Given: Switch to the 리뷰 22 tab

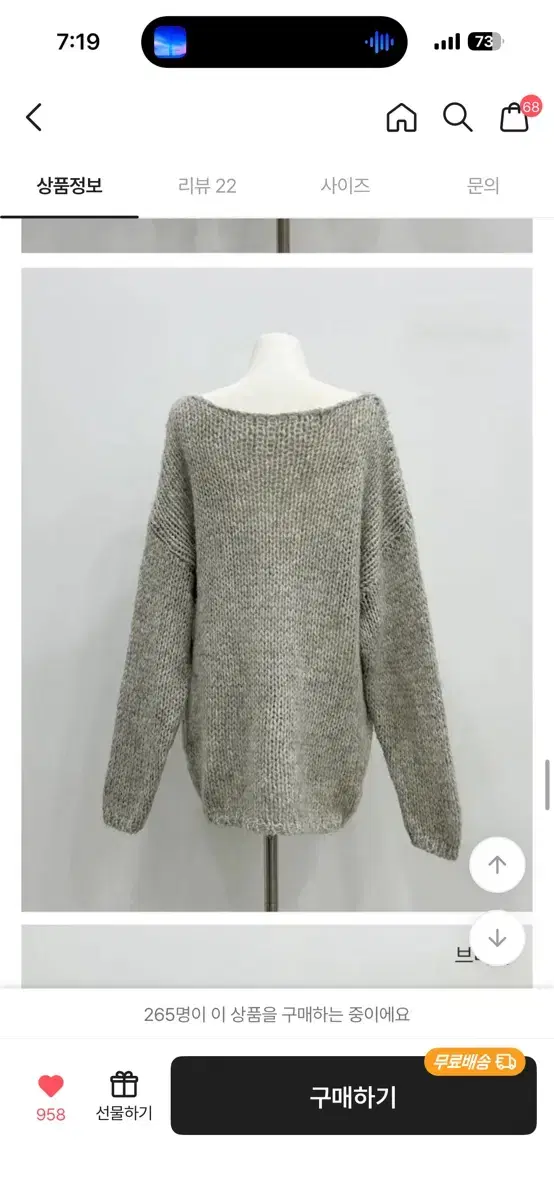Looking at the screenshot, I should coord(207,185).
